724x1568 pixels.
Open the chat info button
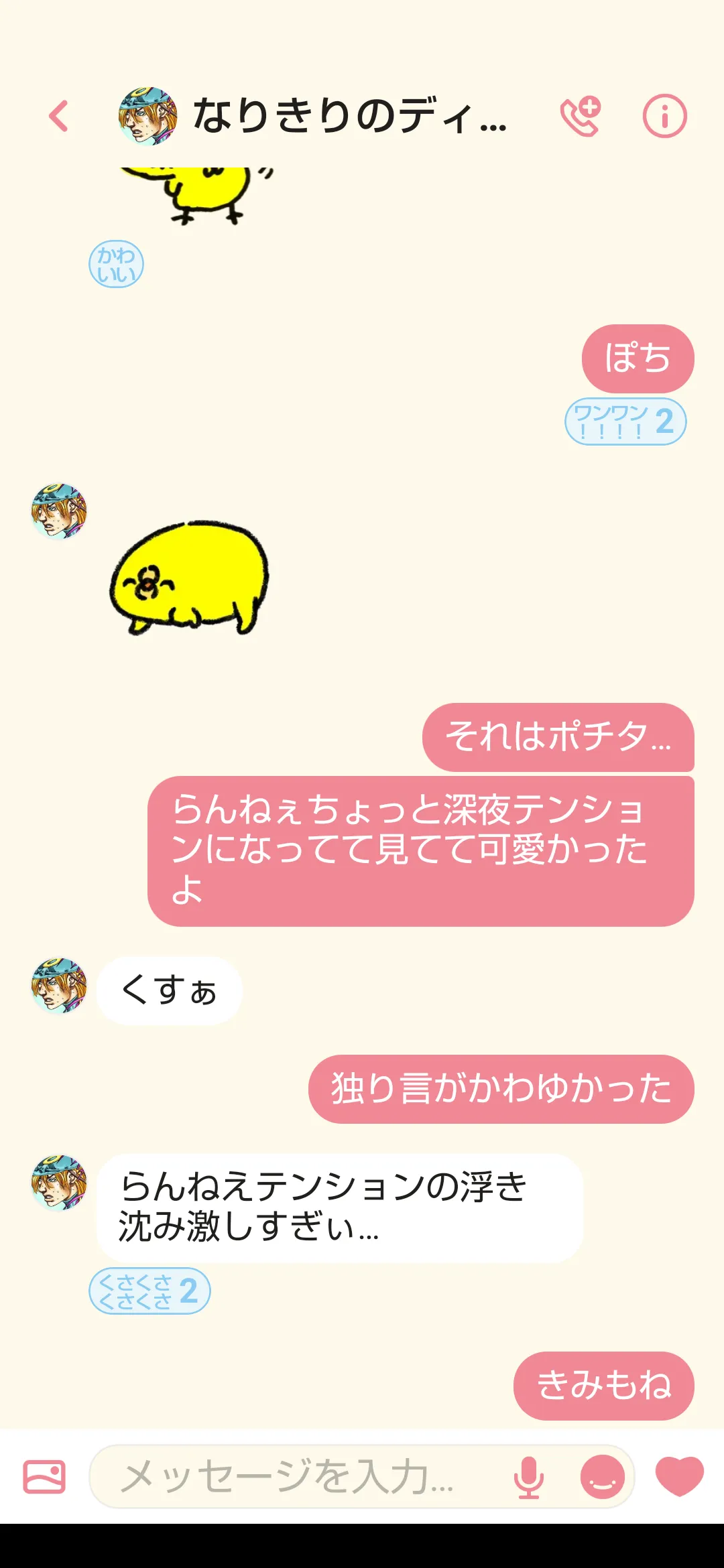click(x=664, y=116)
